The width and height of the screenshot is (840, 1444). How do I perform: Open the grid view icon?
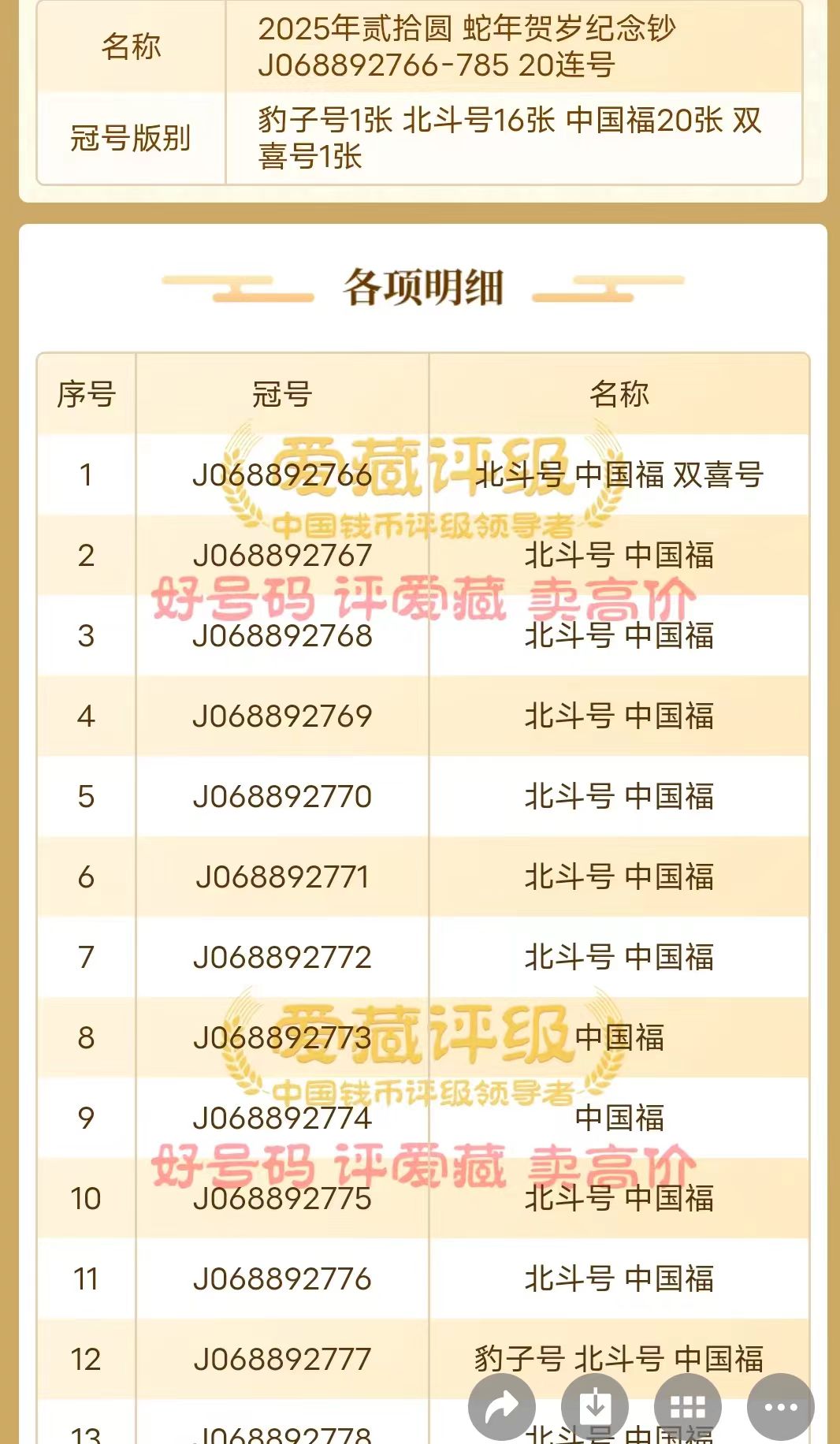point(688,1407)
